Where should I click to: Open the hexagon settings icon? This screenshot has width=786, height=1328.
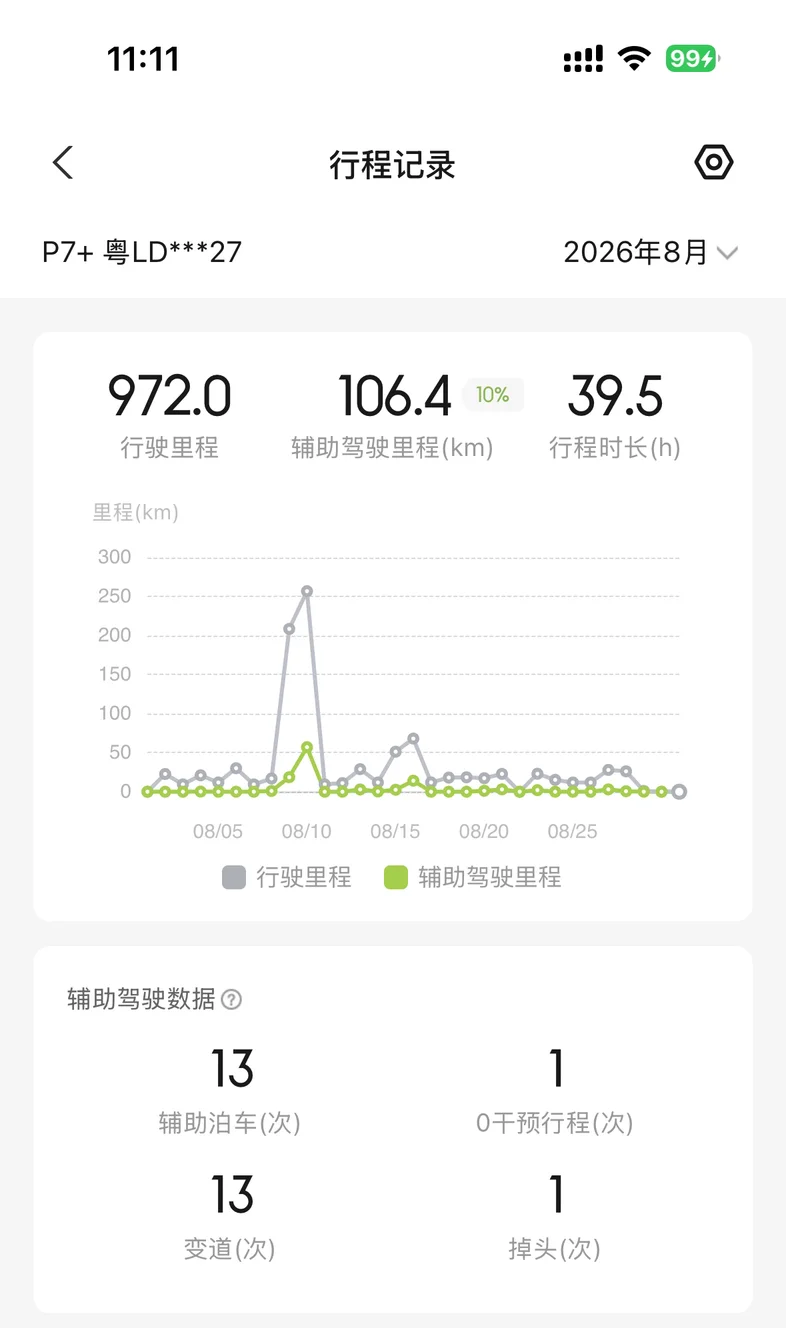(x=714, y=162)
